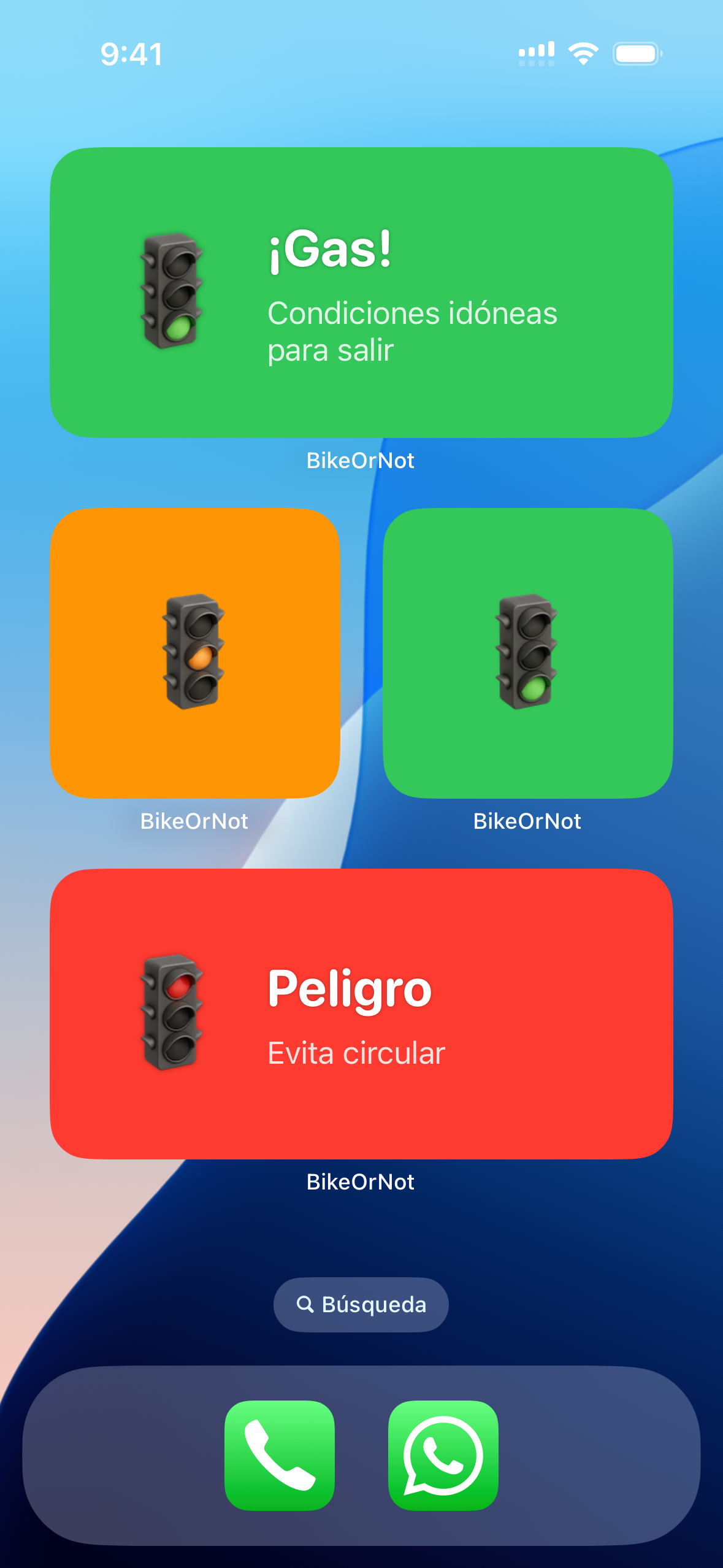Tap the 9:41 time display

(x=131, y=54)
